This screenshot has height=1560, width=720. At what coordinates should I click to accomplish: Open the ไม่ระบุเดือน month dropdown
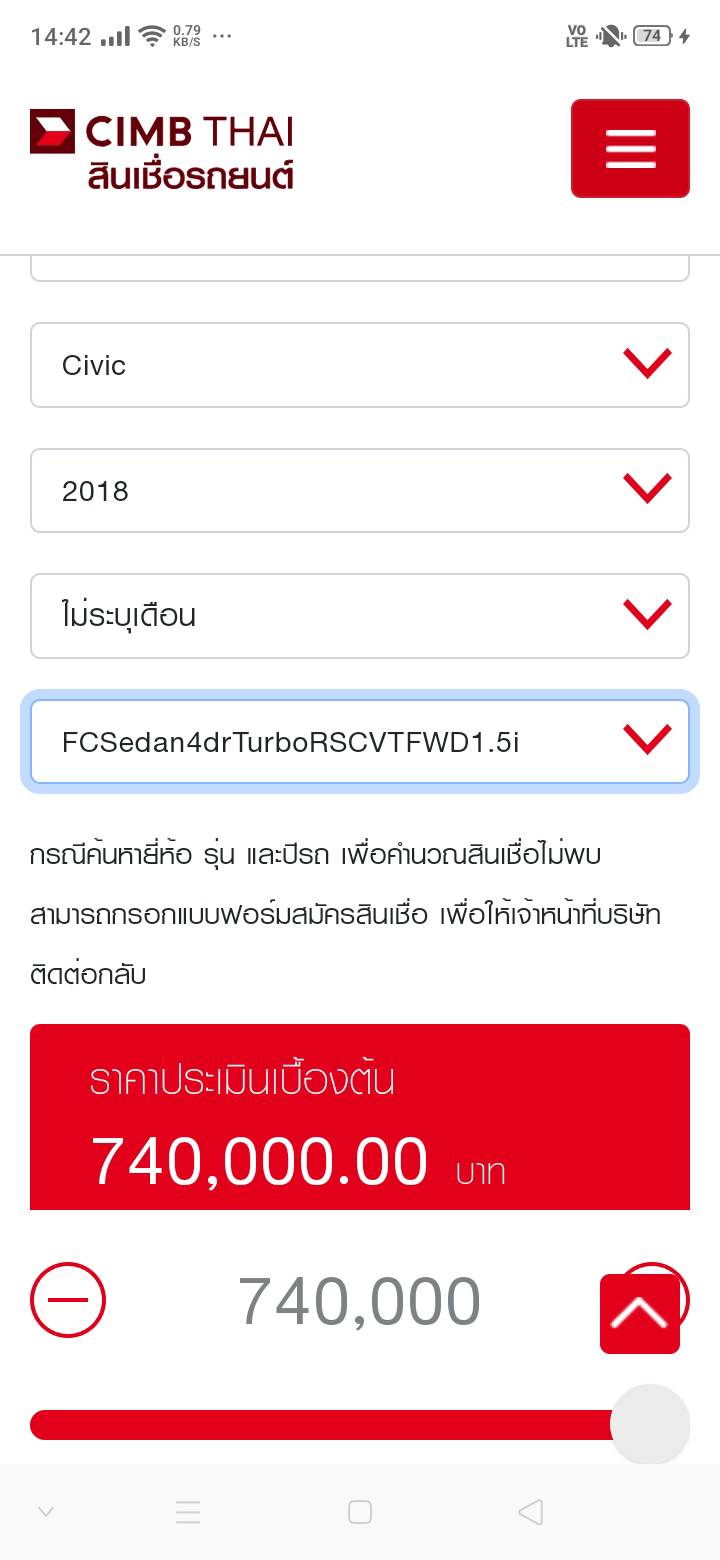pos(360,615)
